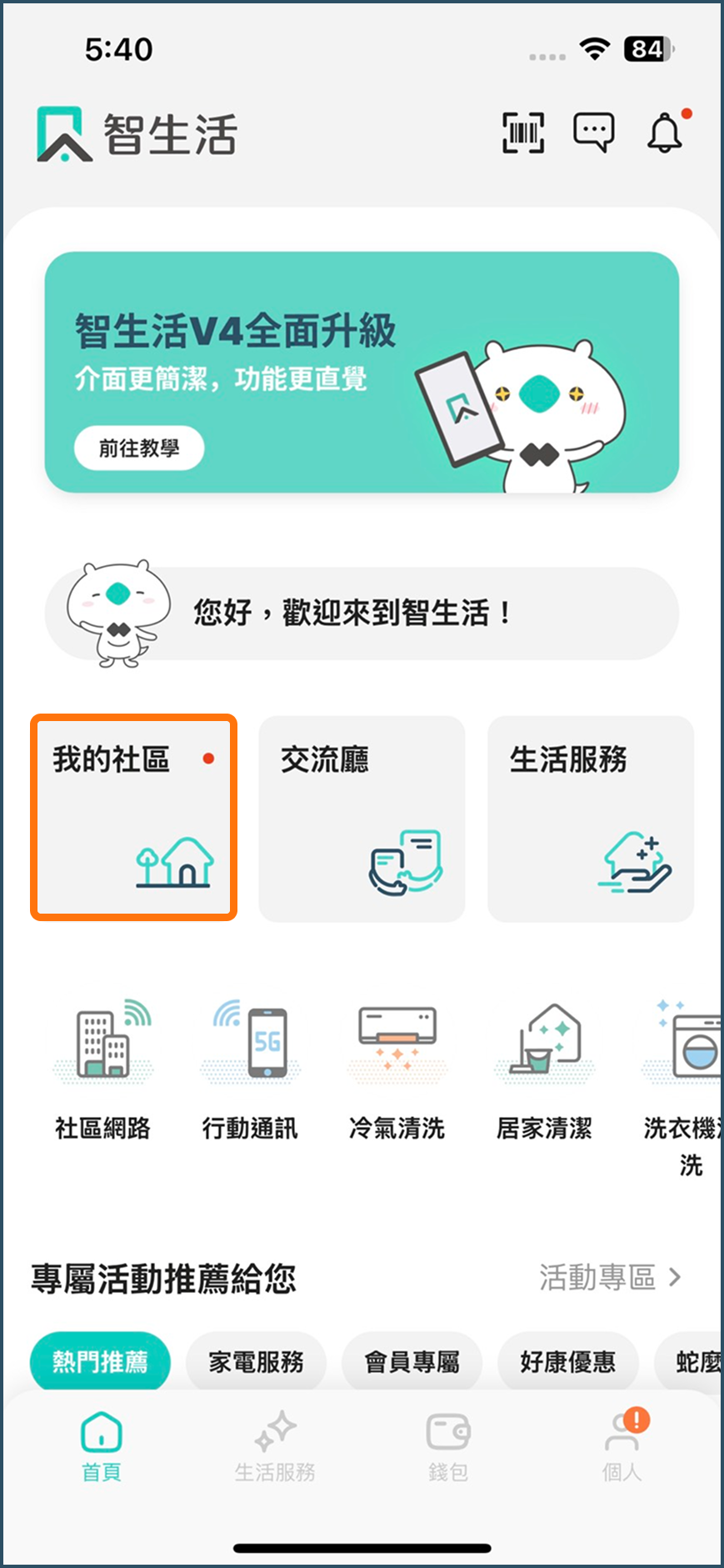Switch to the 個人 tab
This screenshot has width=724, height=1568.
coord(622,1445)
